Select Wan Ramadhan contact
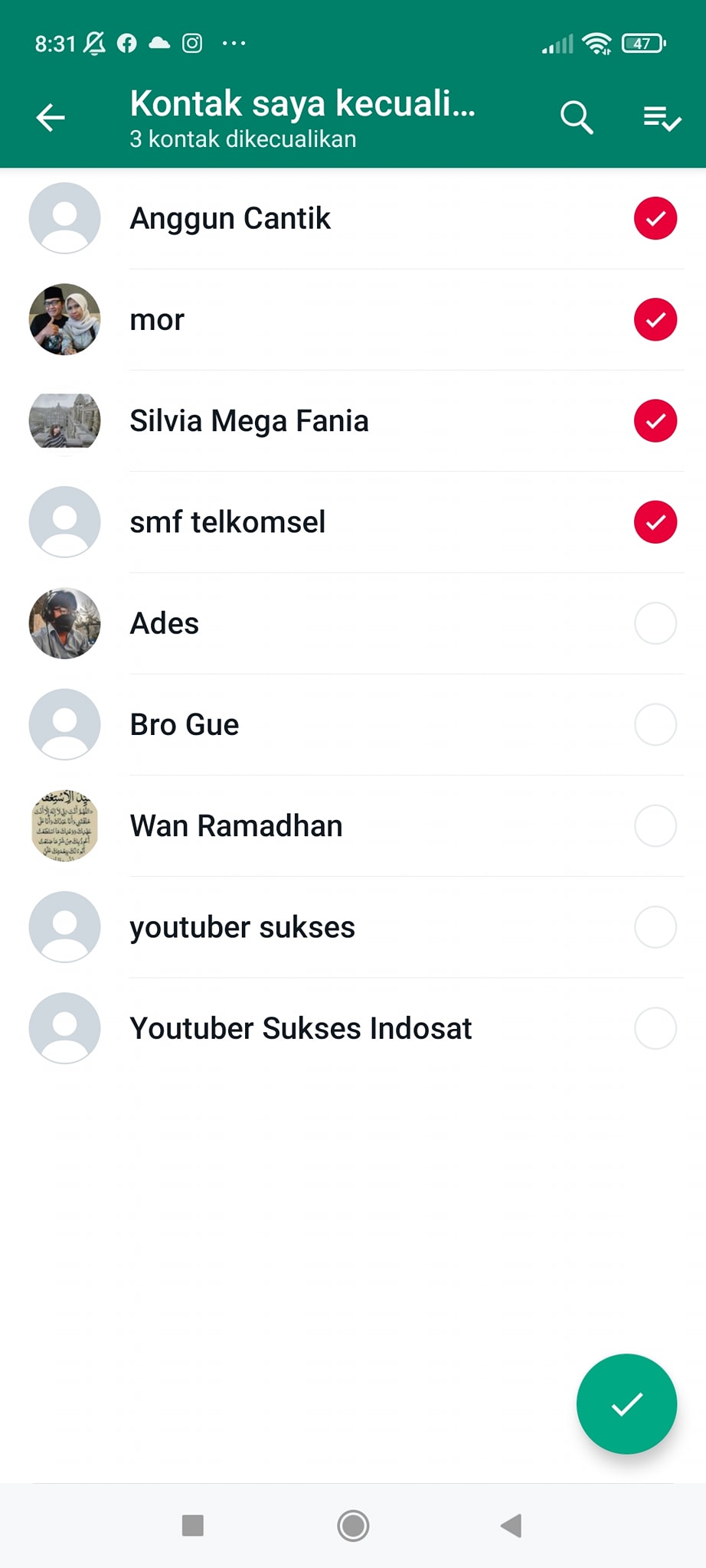 tap(655, 825)
